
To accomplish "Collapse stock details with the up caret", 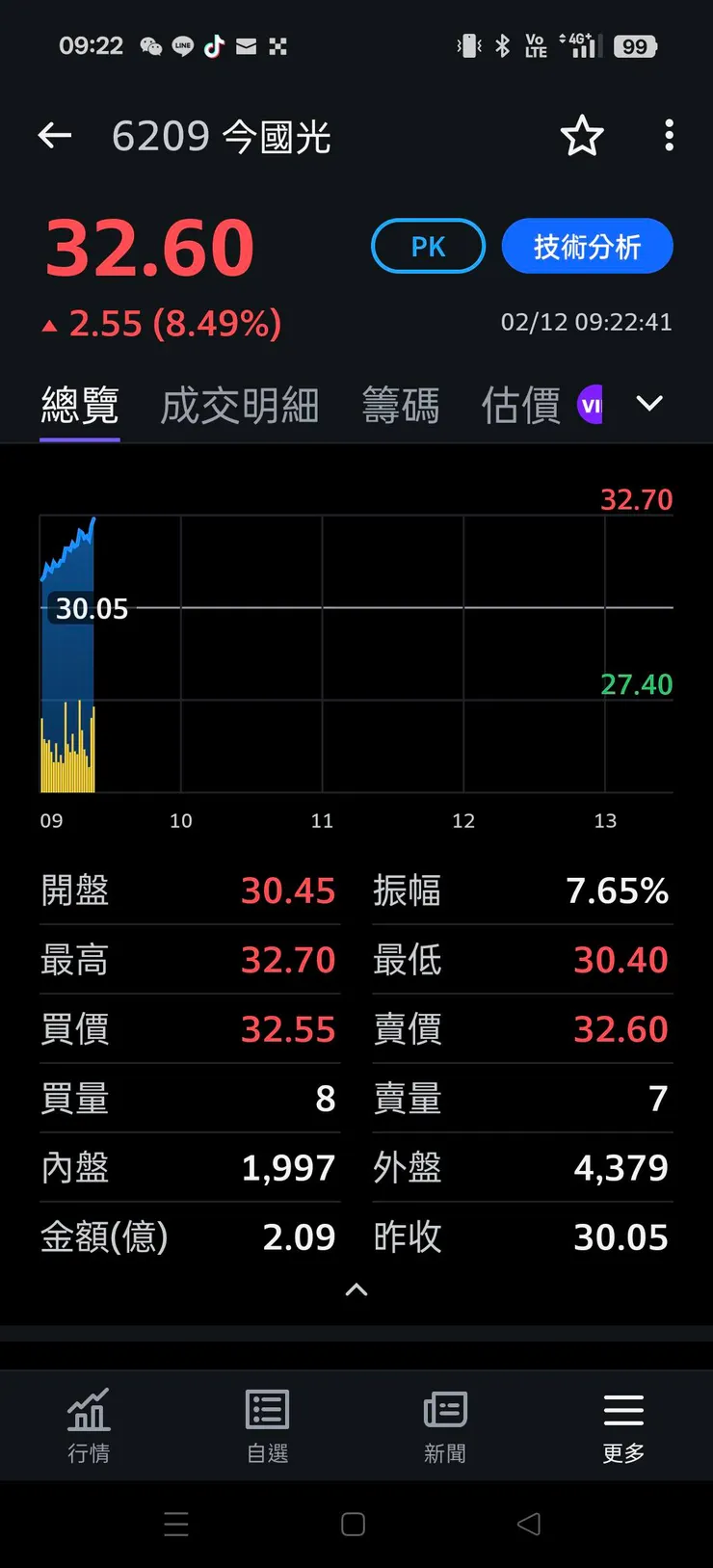I will pos(356,1289).
